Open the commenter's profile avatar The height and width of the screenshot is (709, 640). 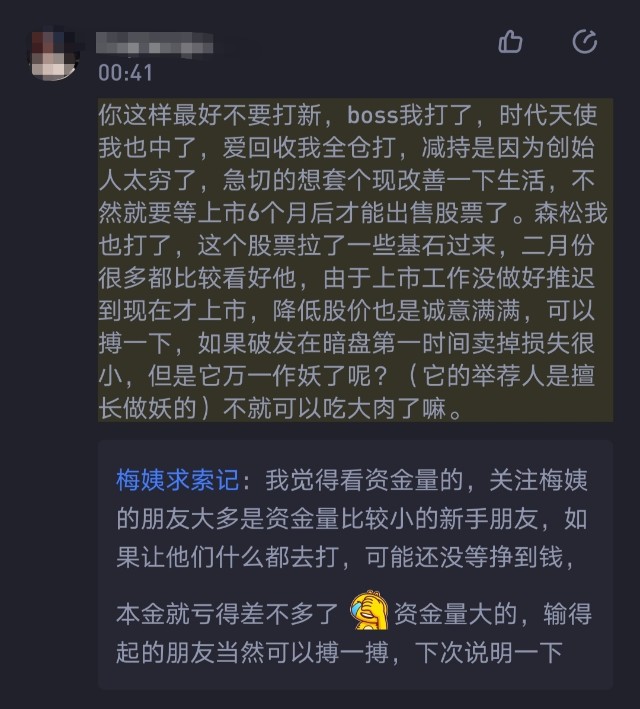[52, 54]
